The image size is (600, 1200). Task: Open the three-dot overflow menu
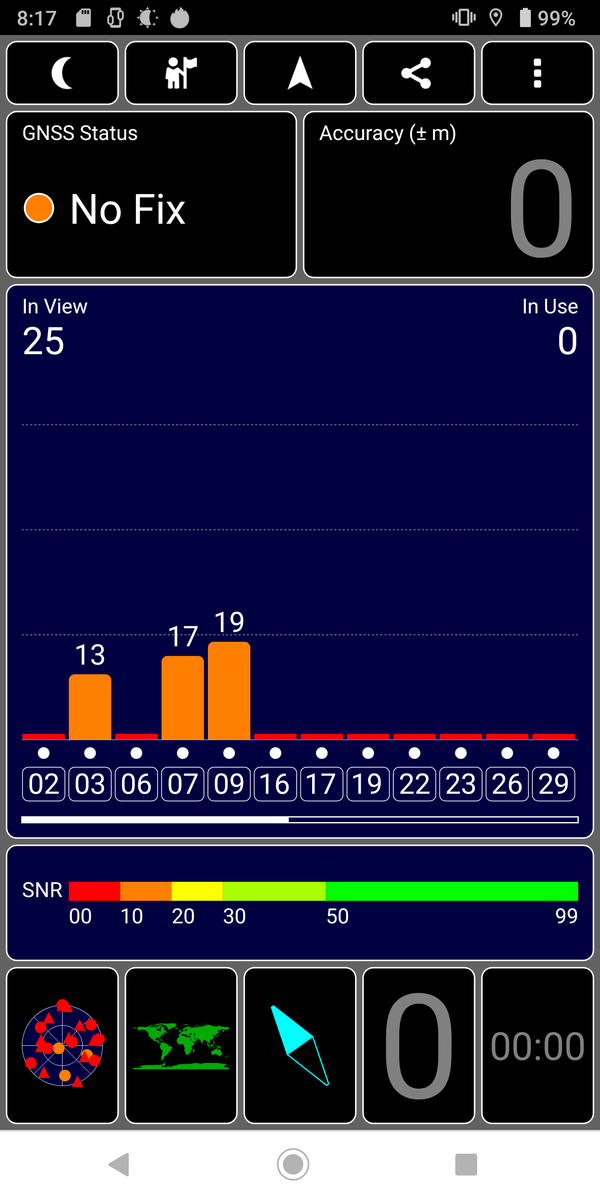tap(537, 73)
